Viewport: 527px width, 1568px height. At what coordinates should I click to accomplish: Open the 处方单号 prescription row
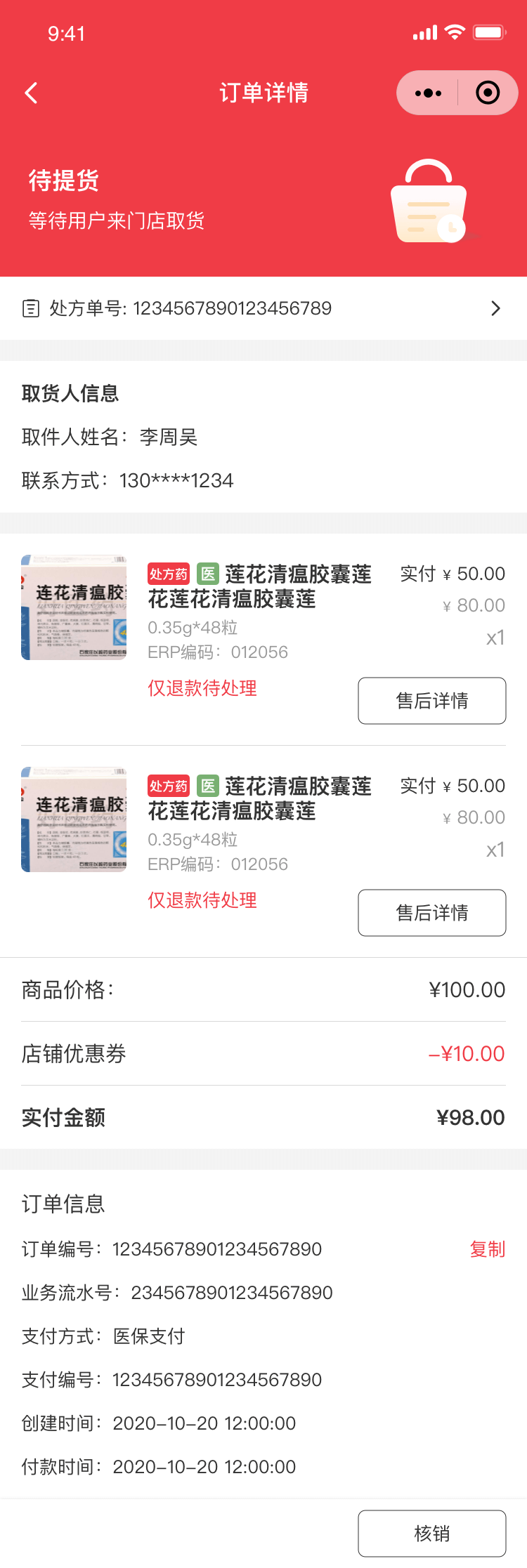[x=263, y=308]
